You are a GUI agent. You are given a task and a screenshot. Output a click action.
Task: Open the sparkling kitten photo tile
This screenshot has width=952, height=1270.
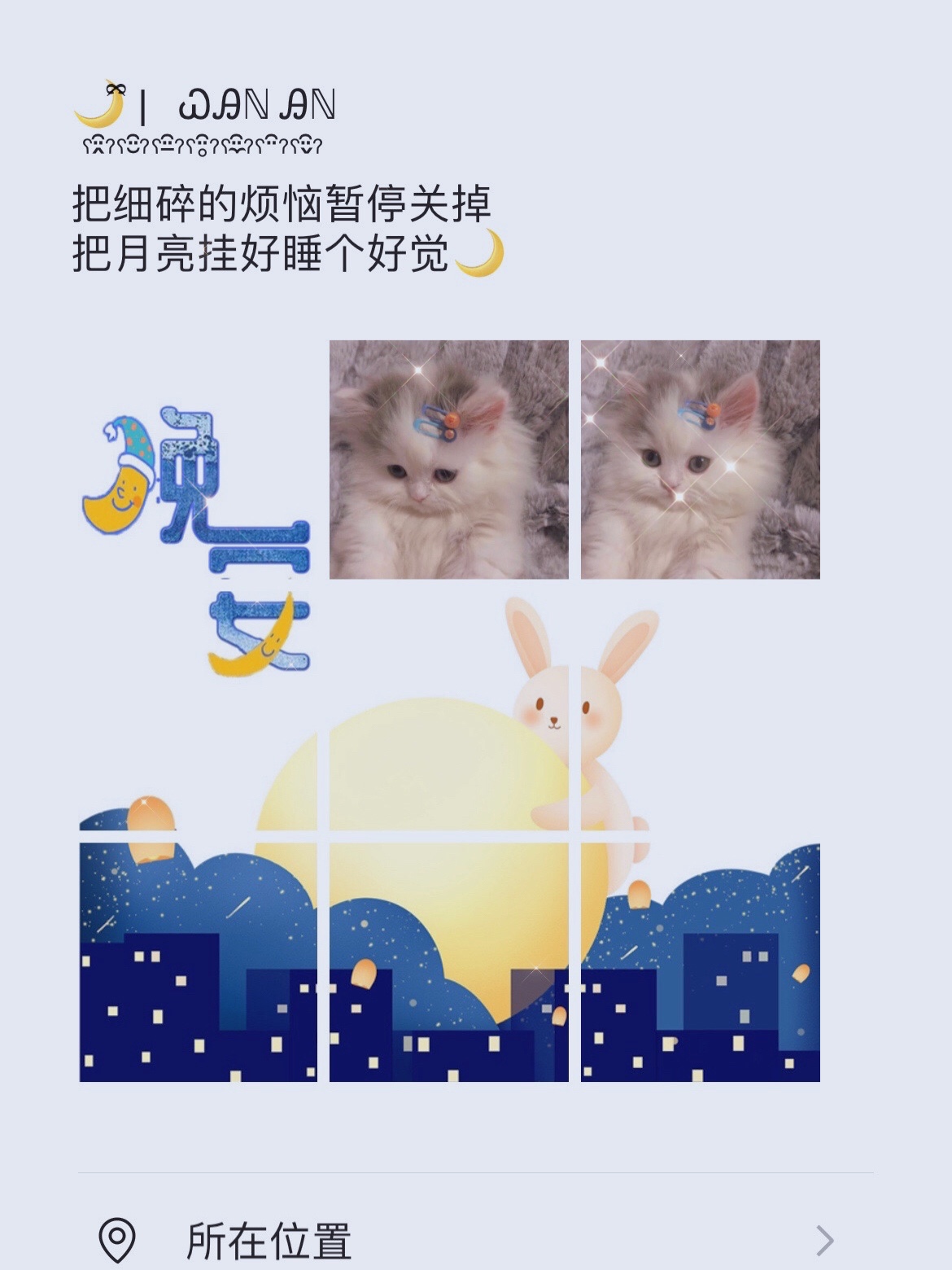700,459
